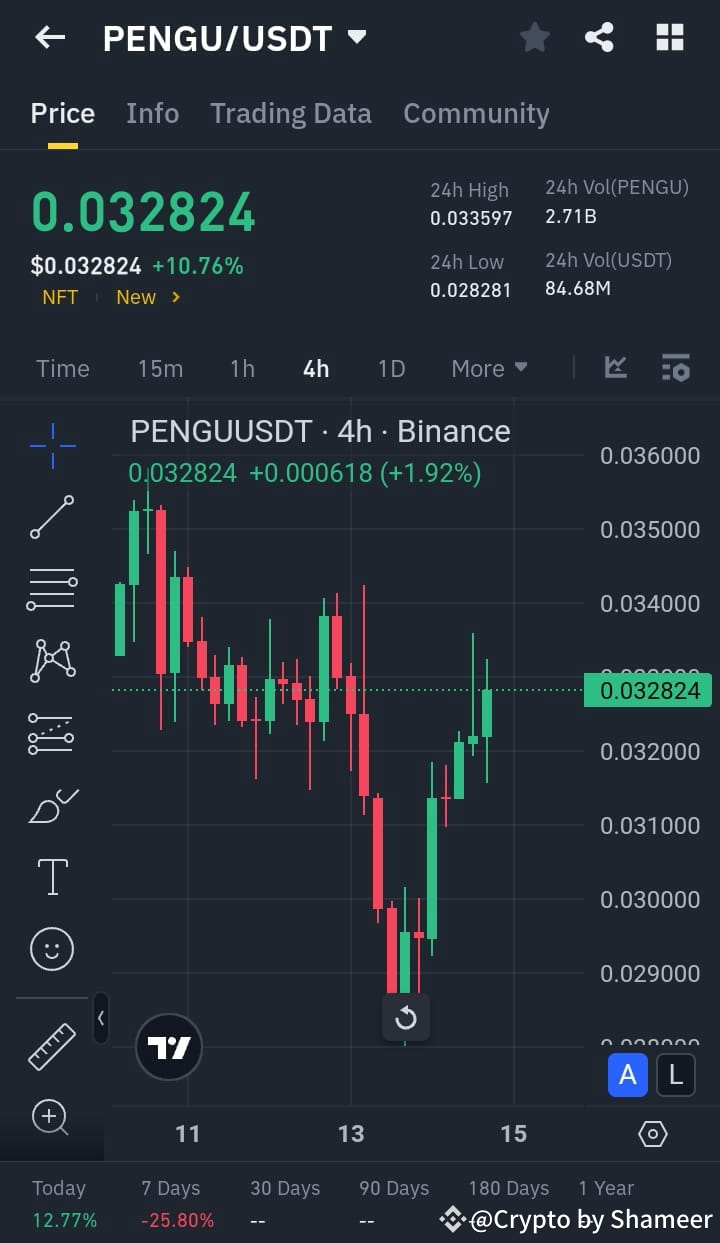Select the text annotation tool

(x=51, y=876)
